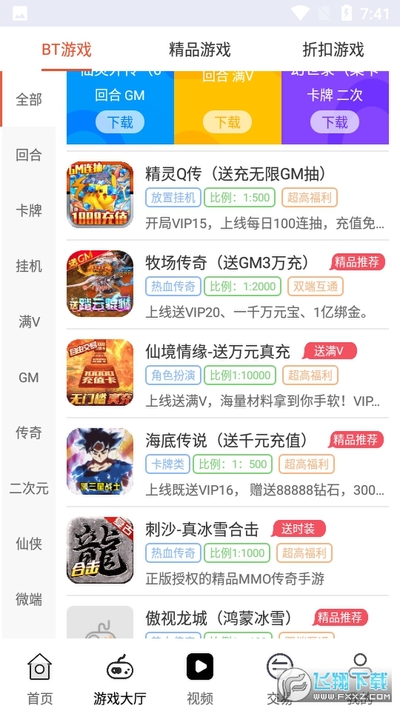Choose the 传奇 category
The width and height of the screenshot is (400, 711).
(29, 433)
